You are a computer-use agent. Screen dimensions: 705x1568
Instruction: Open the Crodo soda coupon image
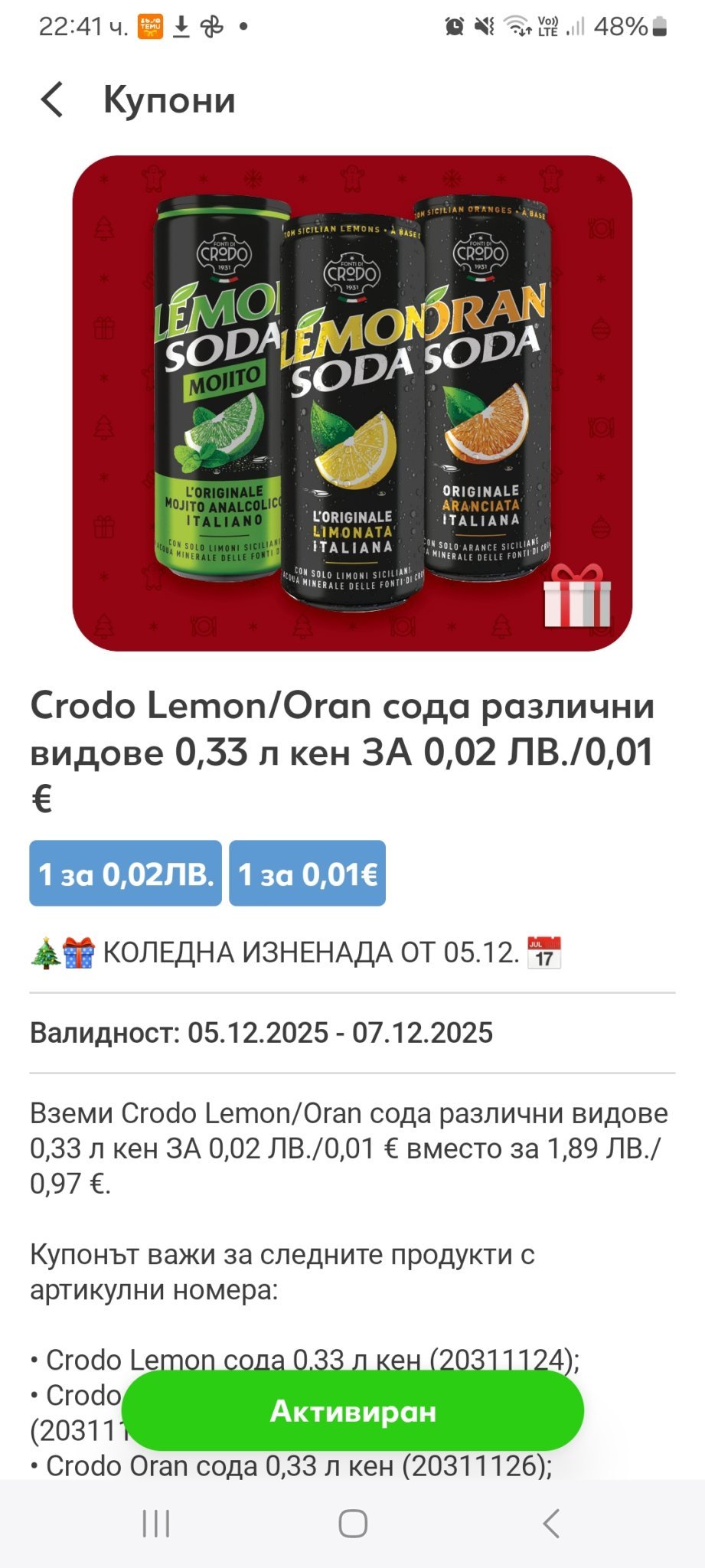point(352,403)
